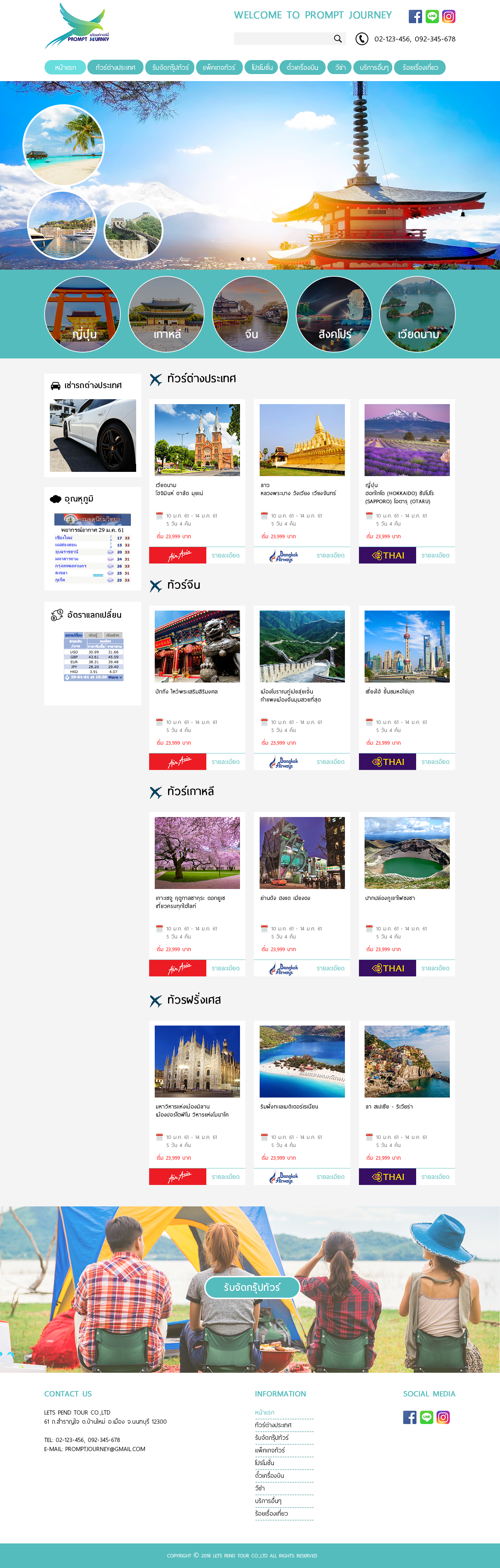Open the Instagram icon in the header

449,17
